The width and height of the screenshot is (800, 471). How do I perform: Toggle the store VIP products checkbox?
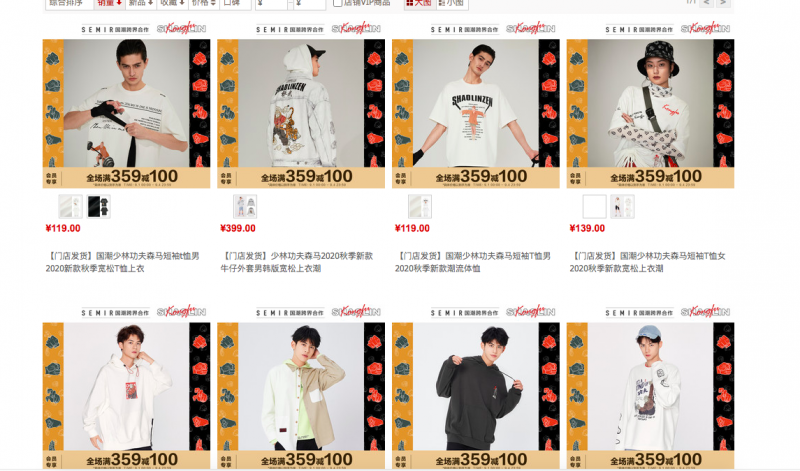pos(337,3)
